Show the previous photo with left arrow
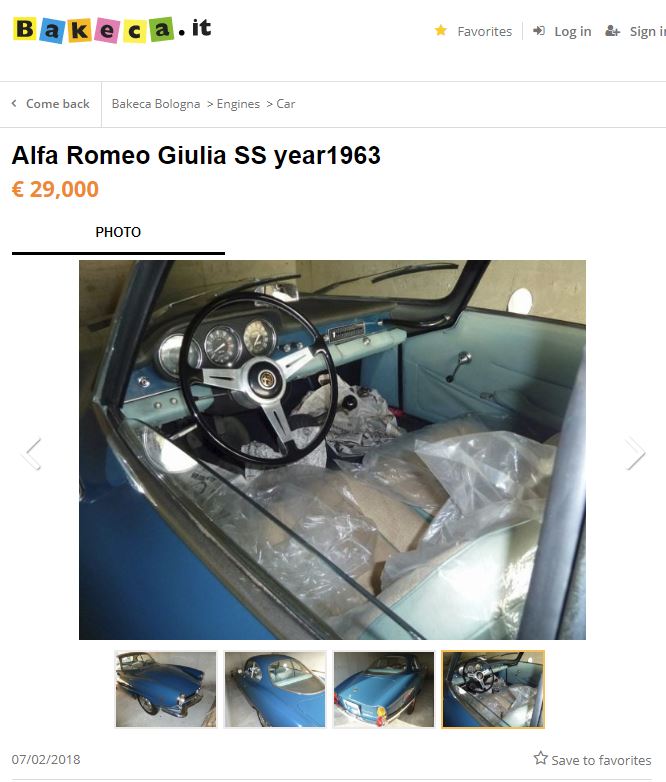The width and height of the screenshot is (666, 782). [x=32, y=453]
